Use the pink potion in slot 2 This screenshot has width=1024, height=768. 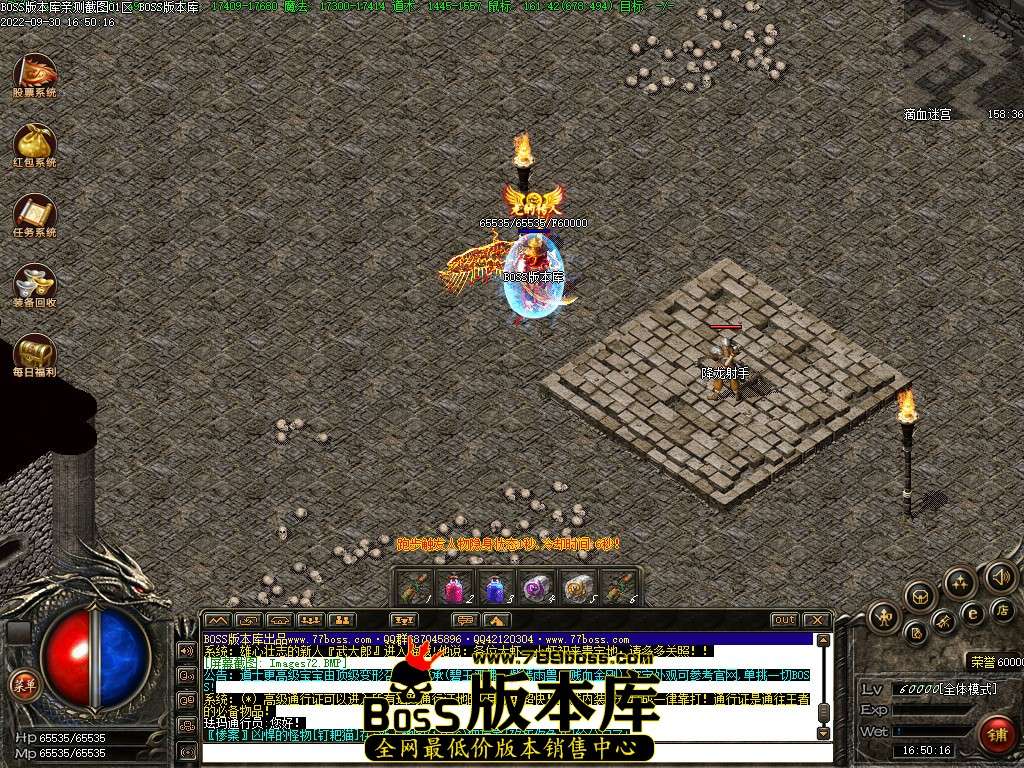455,587
